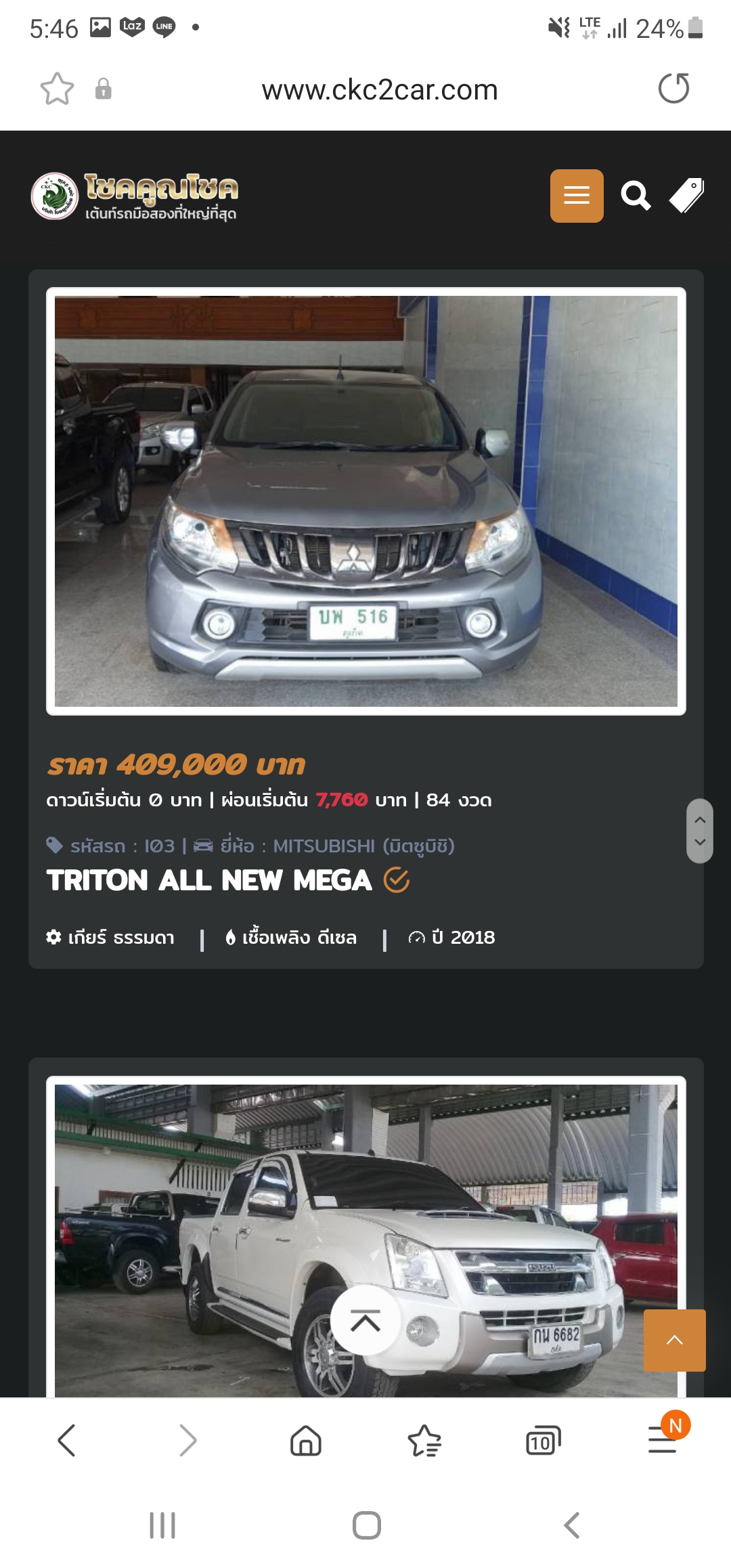Screen dimensions: 731x1568
Task: Tap the price tag icon in header
Action: pos(686,196)
